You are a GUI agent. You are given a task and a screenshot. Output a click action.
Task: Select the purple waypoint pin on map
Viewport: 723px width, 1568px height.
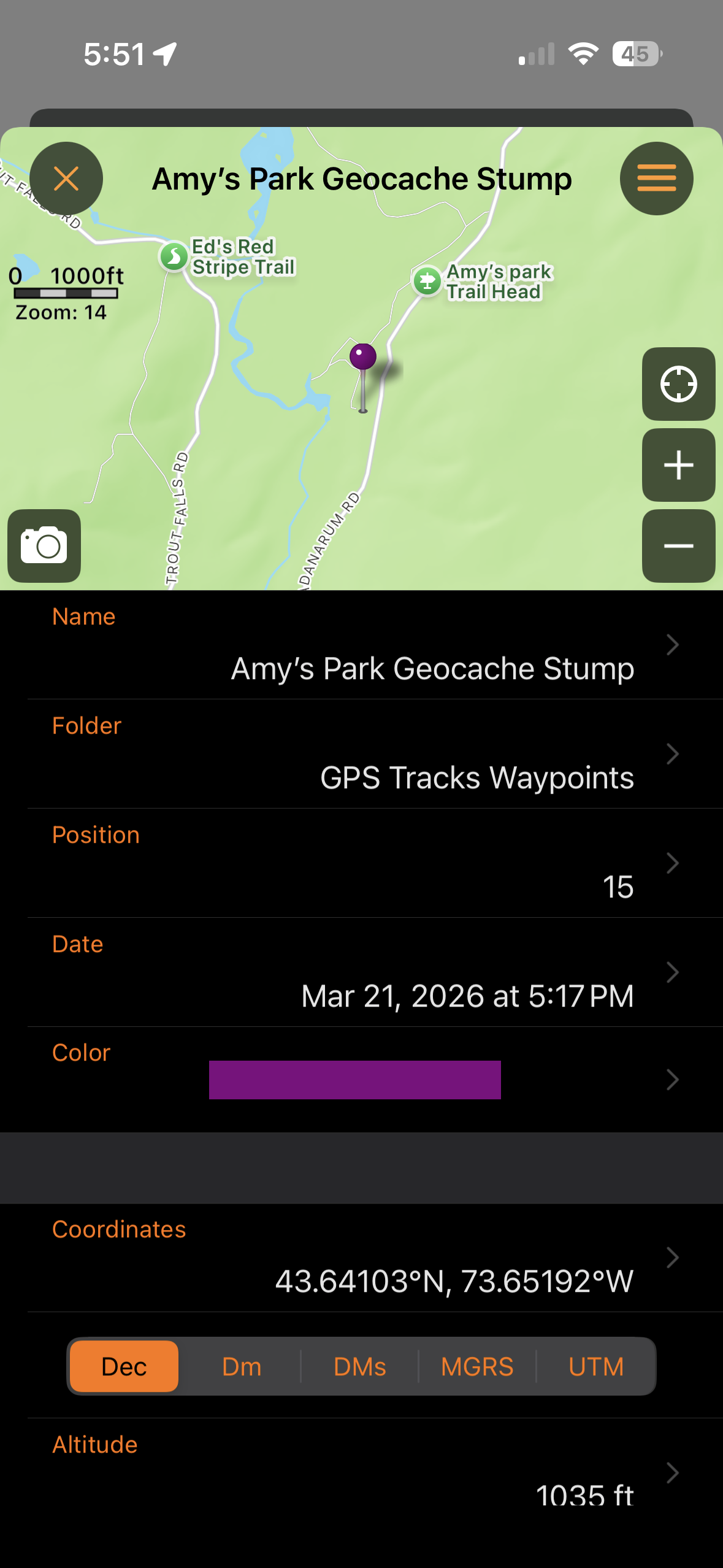click(x=363, y=356)
